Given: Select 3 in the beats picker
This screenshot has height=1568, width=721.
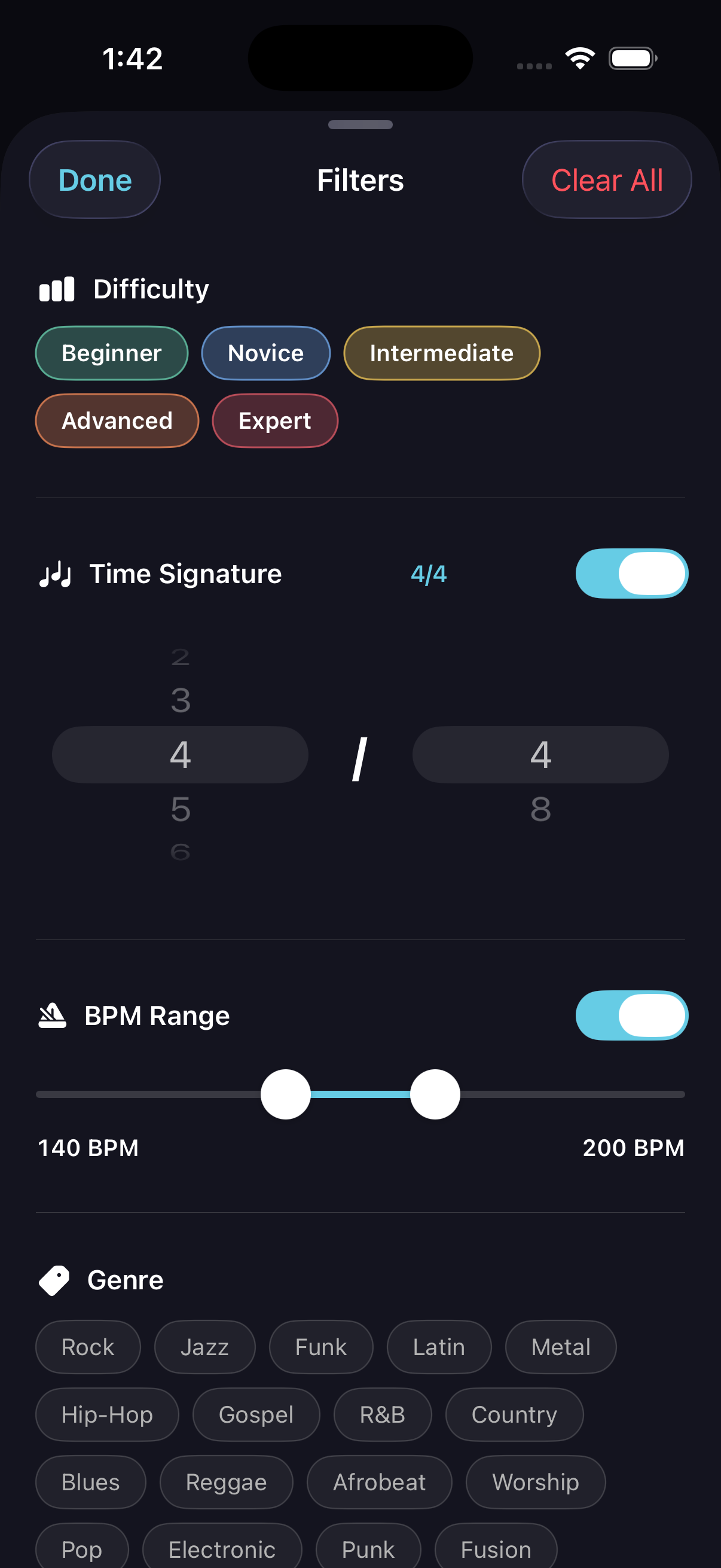Looking at the screenshot, I should pos(180,701).
